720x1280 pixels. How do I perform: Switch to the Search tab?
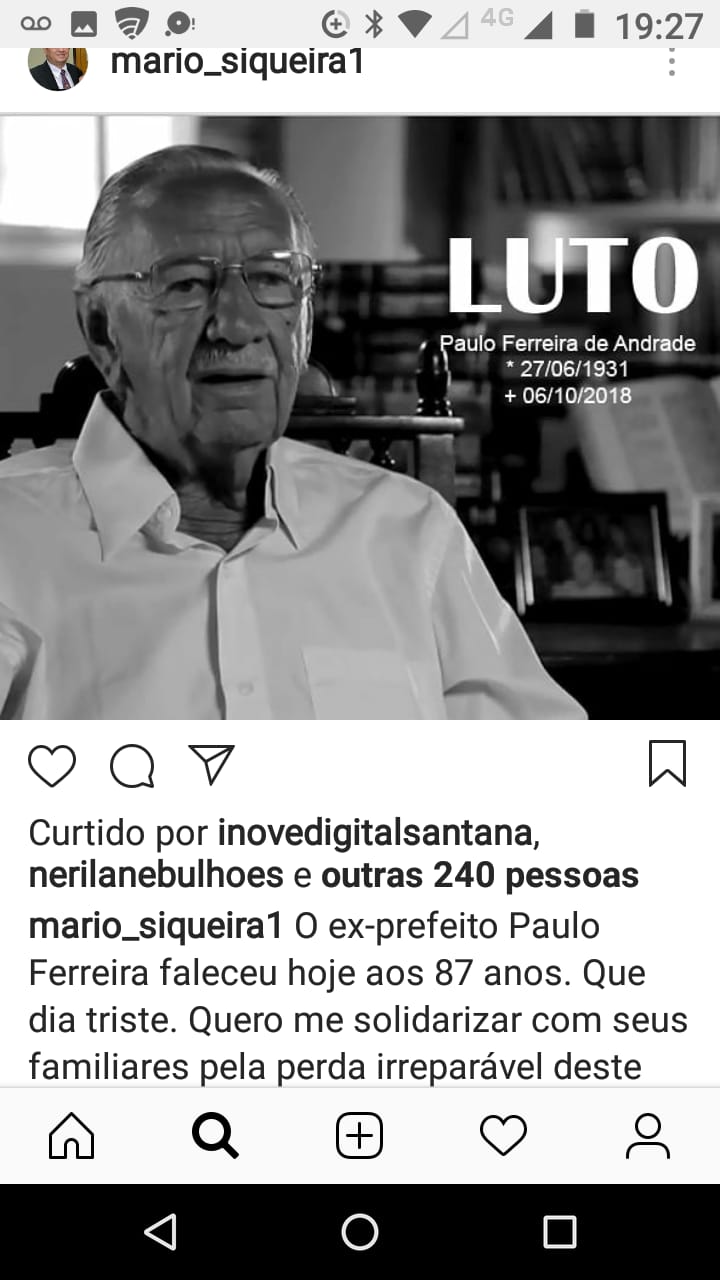point(215,1136)
